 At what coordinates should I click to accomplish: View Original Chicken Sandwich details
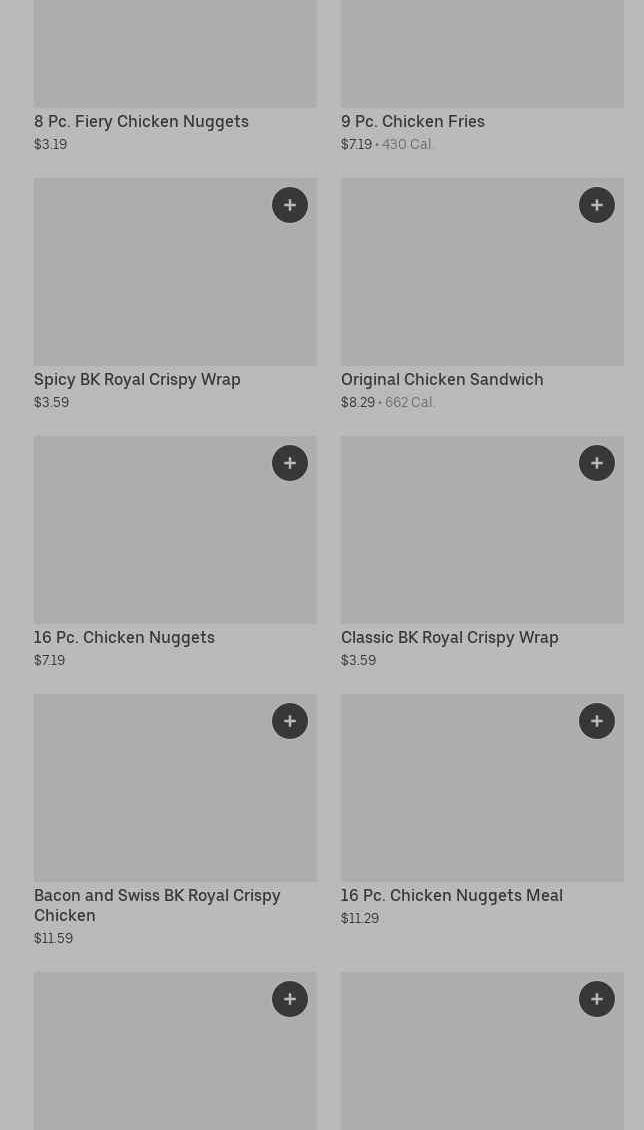[x=442, y=379]
